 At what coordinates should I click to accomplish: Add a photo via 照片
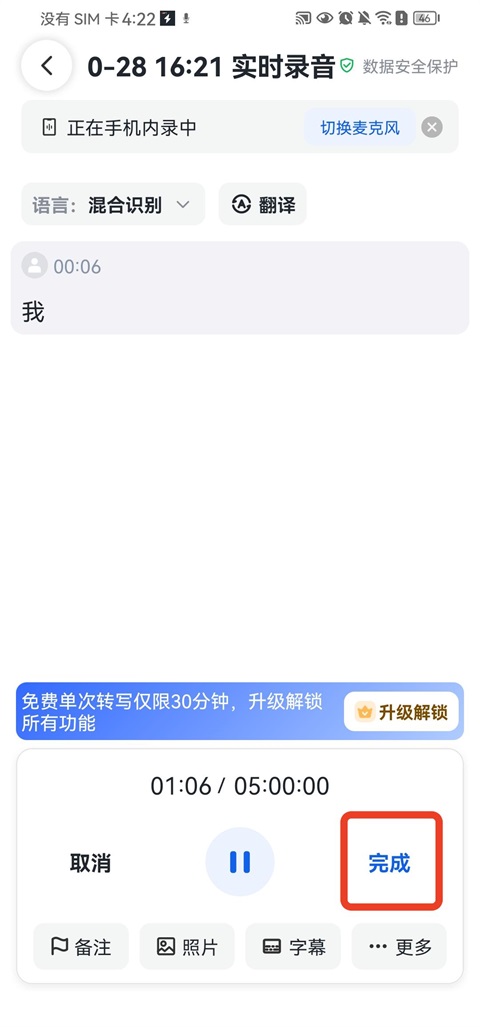(x=187, y=946)
